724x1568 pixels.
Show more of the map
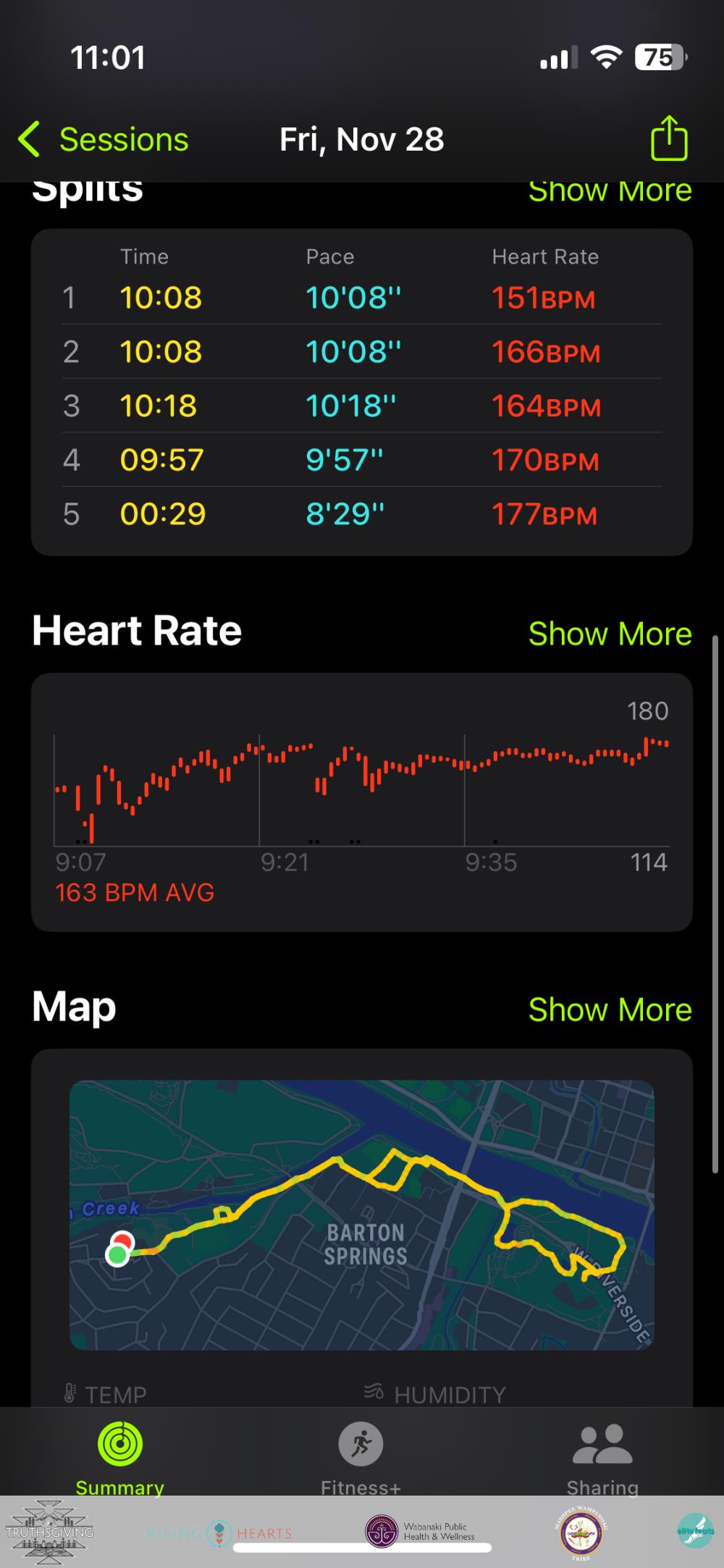pyautogui.click(x=610, y=1010)
